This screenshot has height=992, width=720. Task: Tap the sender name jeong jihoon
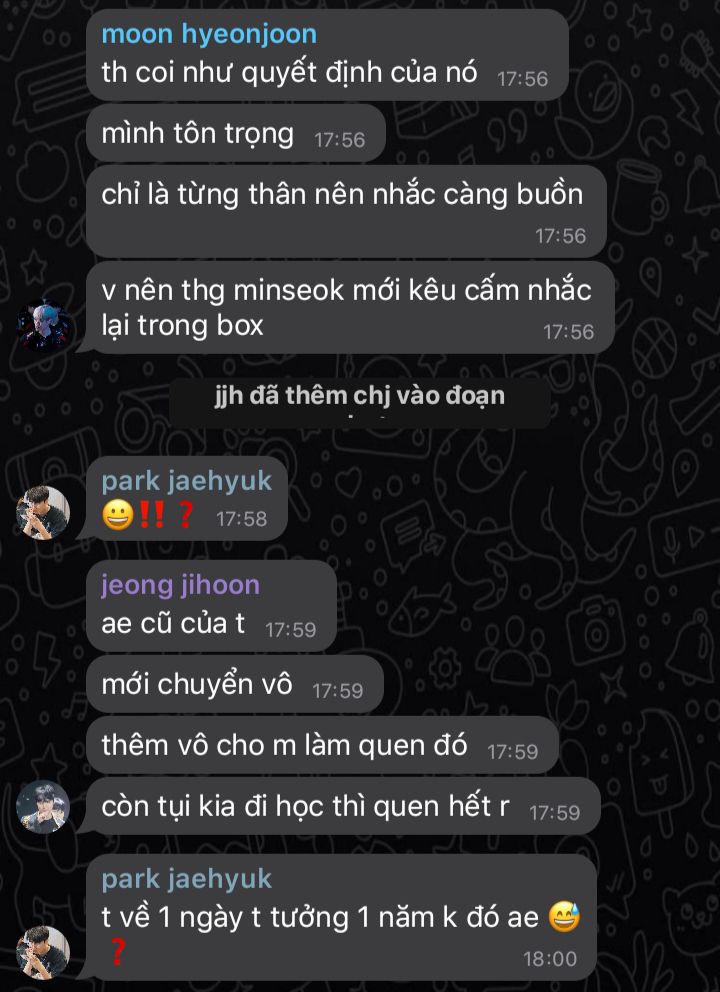point(180,585)
